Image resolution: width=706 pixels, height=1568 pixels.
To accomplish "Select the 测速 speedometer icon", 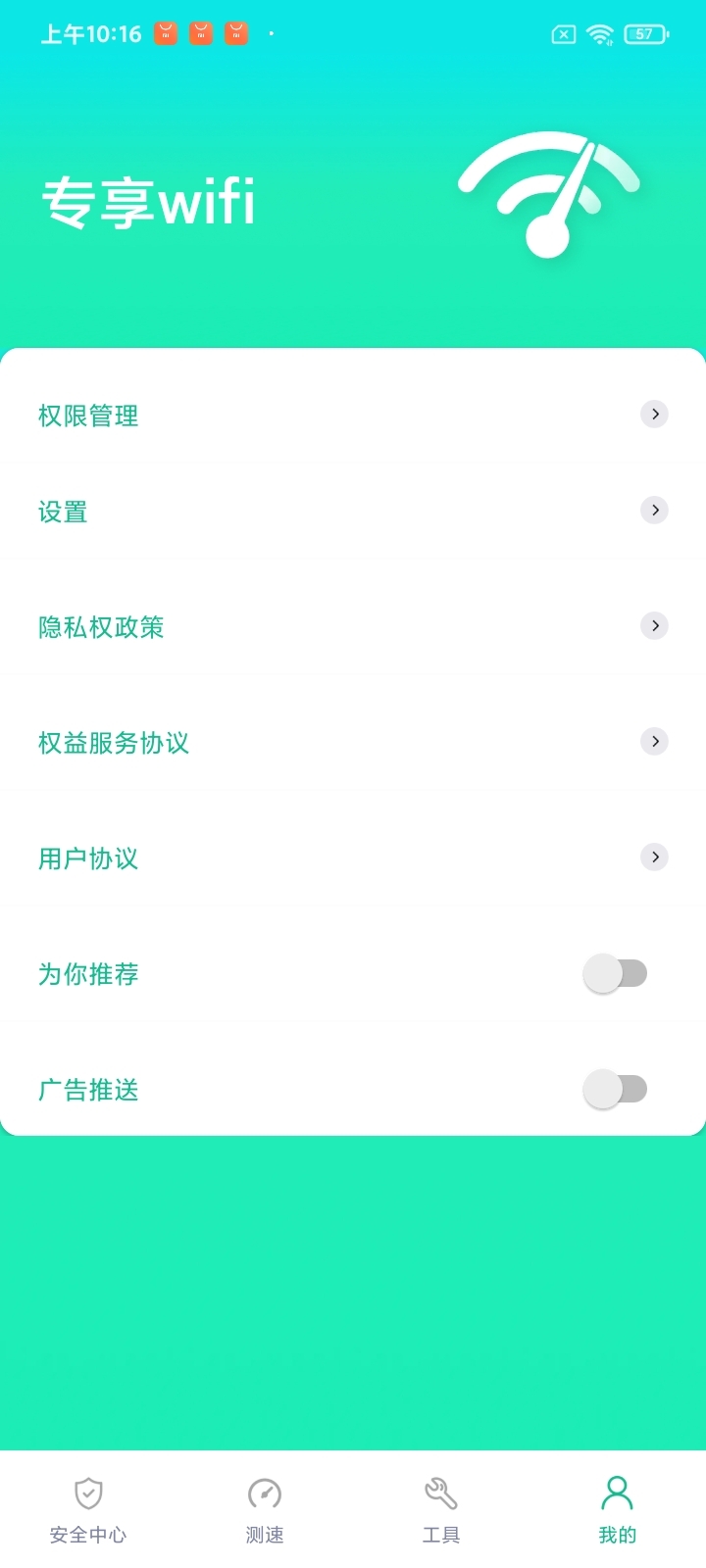I will (264, 1494).
